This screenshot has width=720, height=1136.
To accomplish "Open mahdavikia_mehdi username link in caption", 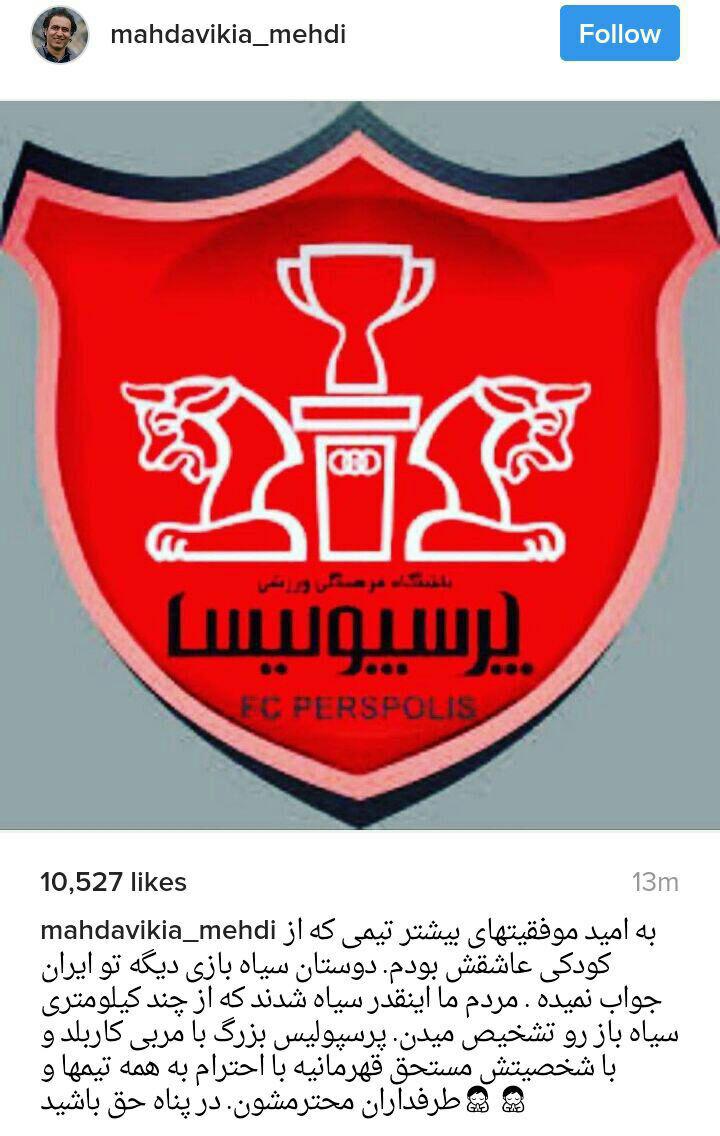I will point(157,931).
